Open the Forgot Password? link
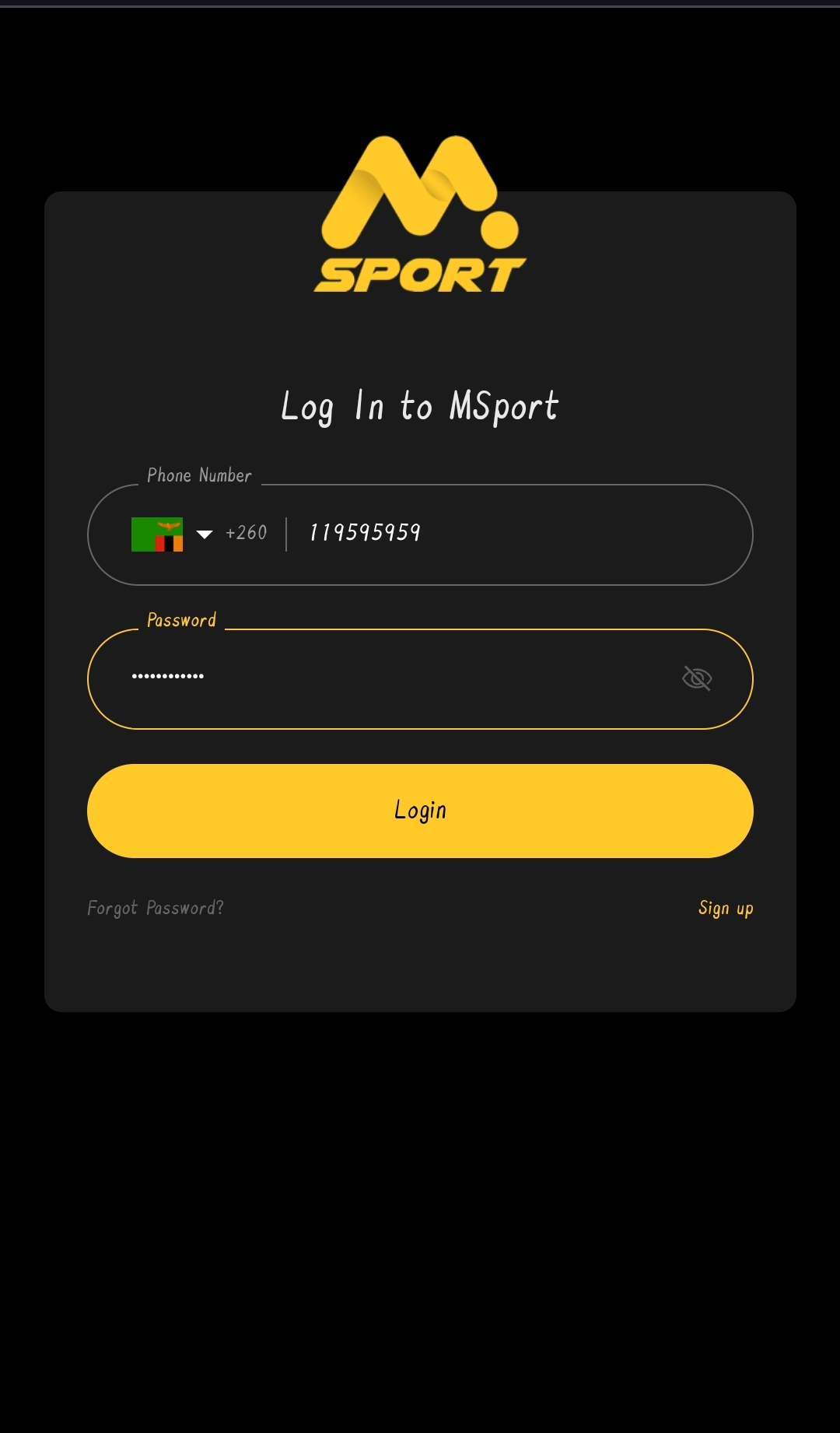The width and height of the screenshot is (840, 1433). (x=156, y=909)
